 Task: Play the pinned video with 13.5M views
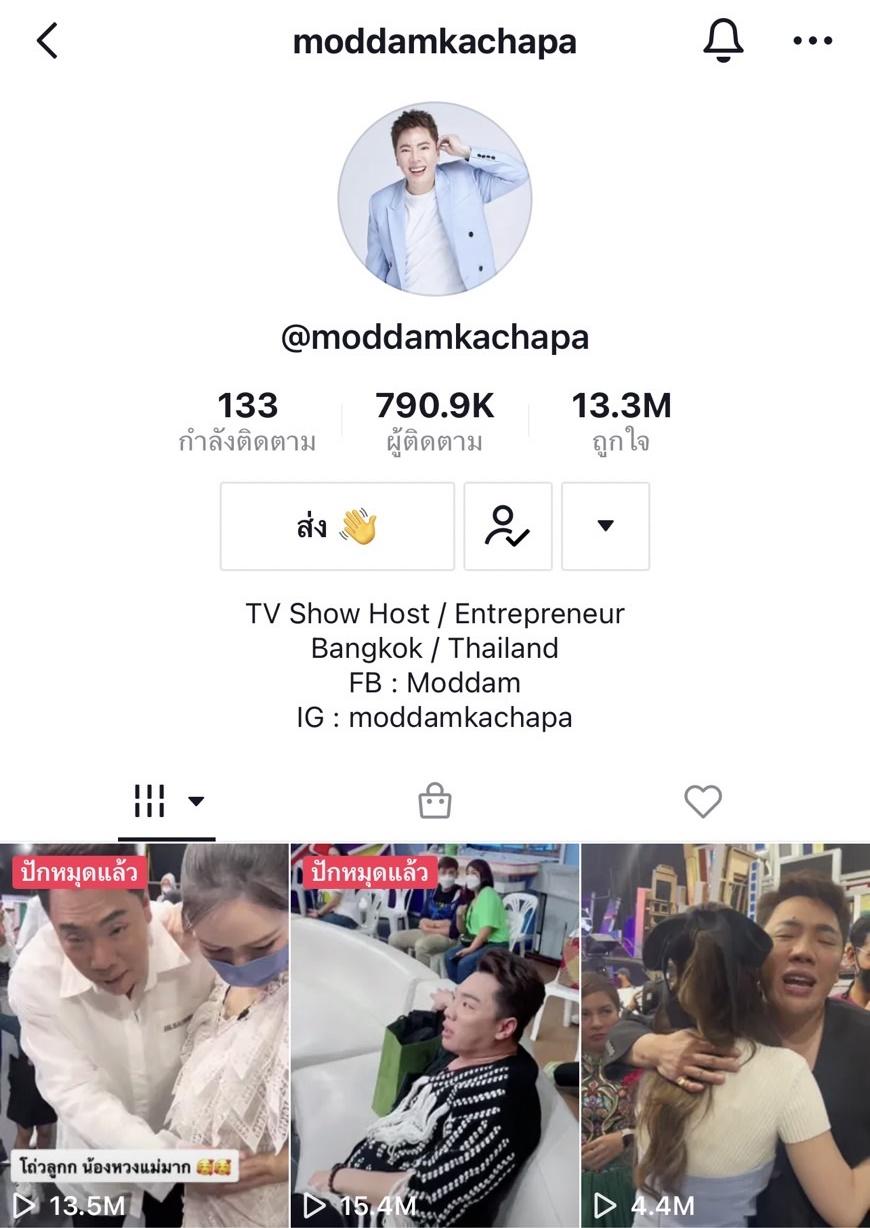pyautogui.click(x=144, y=1035)
